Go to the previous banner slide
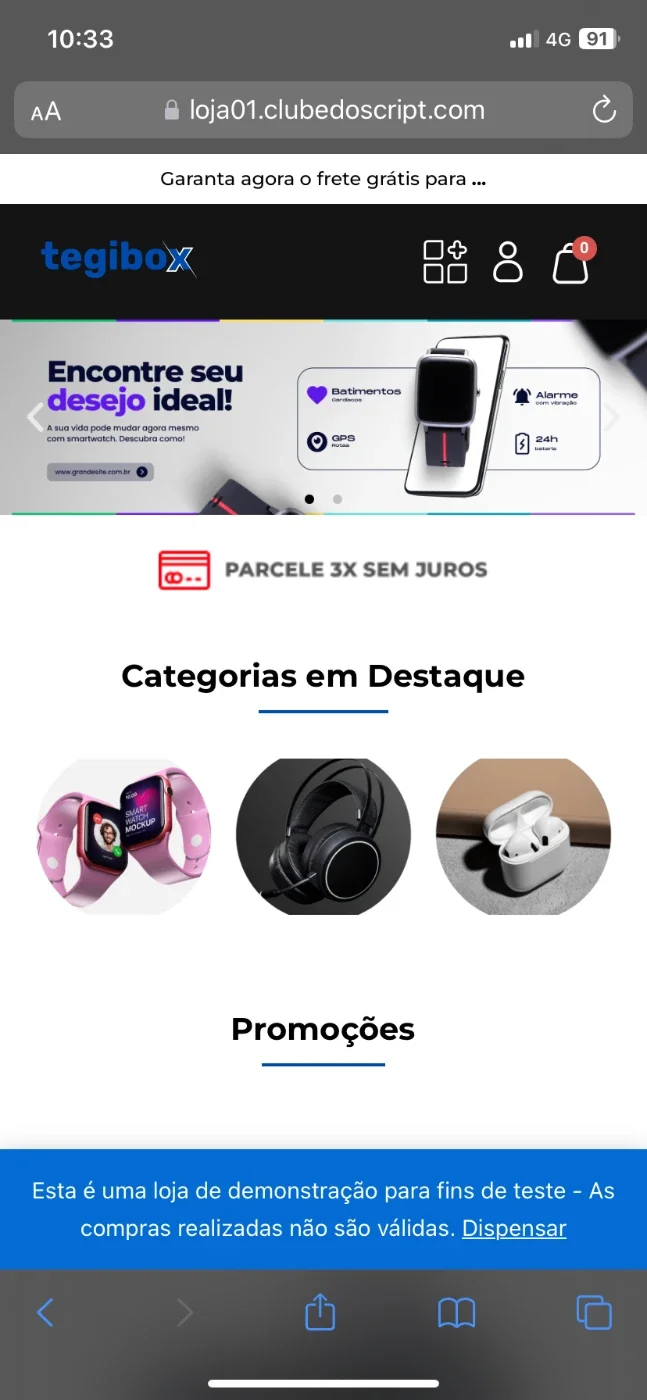The height and width of the screenshot is (1400, 647). pyautogui.click(x=35, y=417)
